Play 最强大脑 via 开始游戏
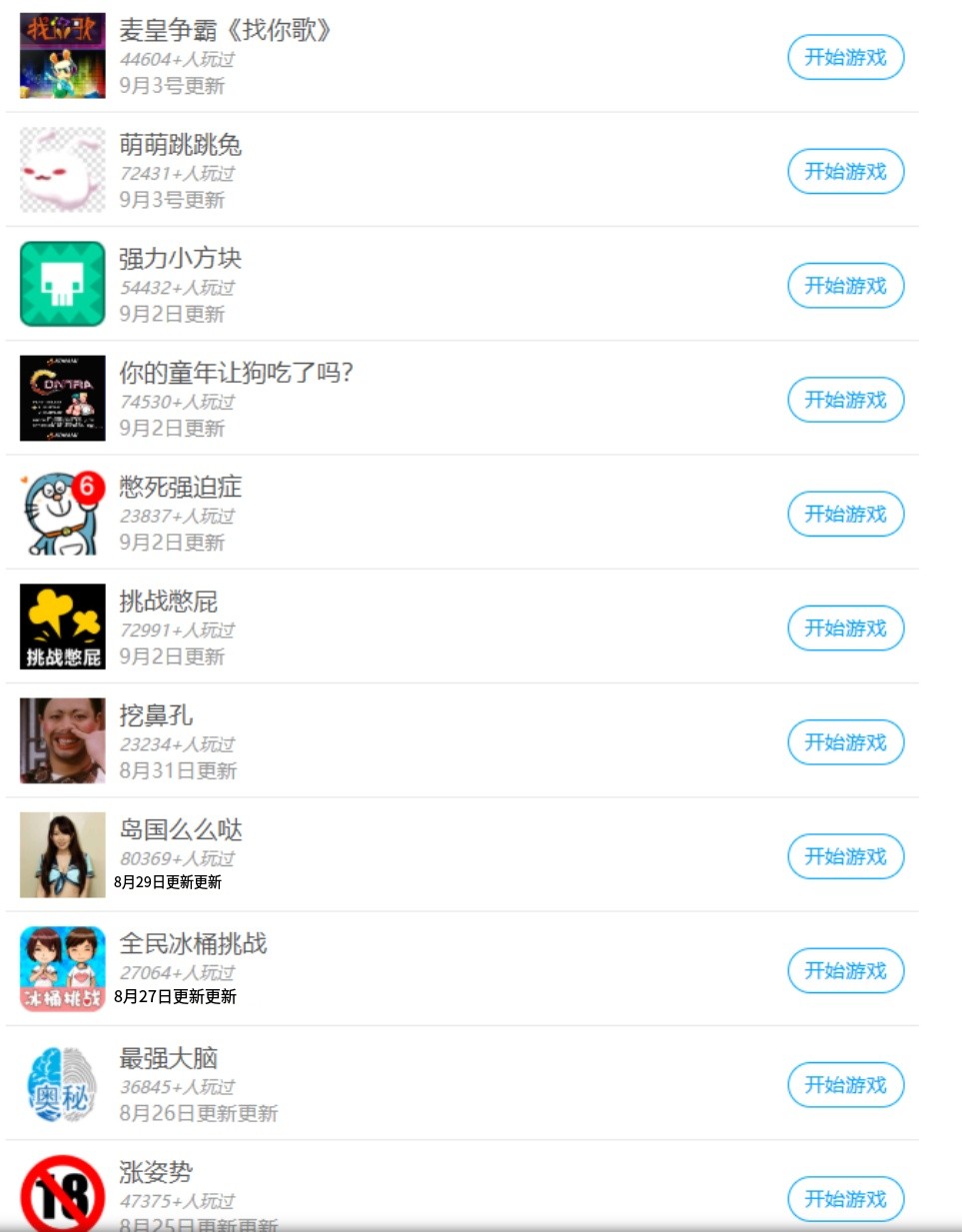Viewport: 962px width, 1232px height. [845, 1085]
